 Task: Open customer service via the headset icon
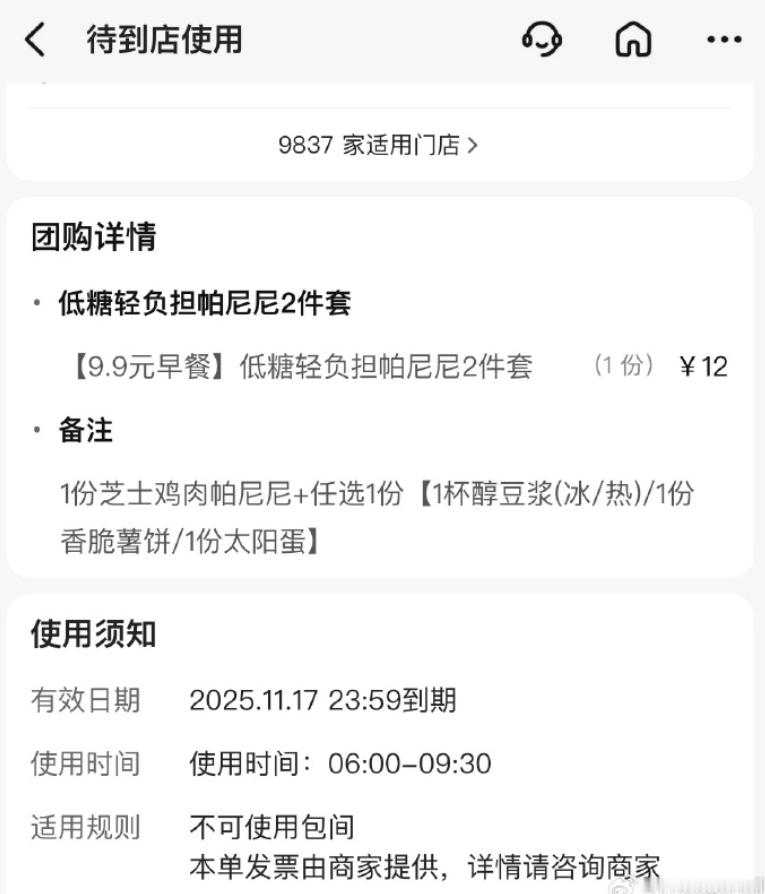[x=542, y=40]
